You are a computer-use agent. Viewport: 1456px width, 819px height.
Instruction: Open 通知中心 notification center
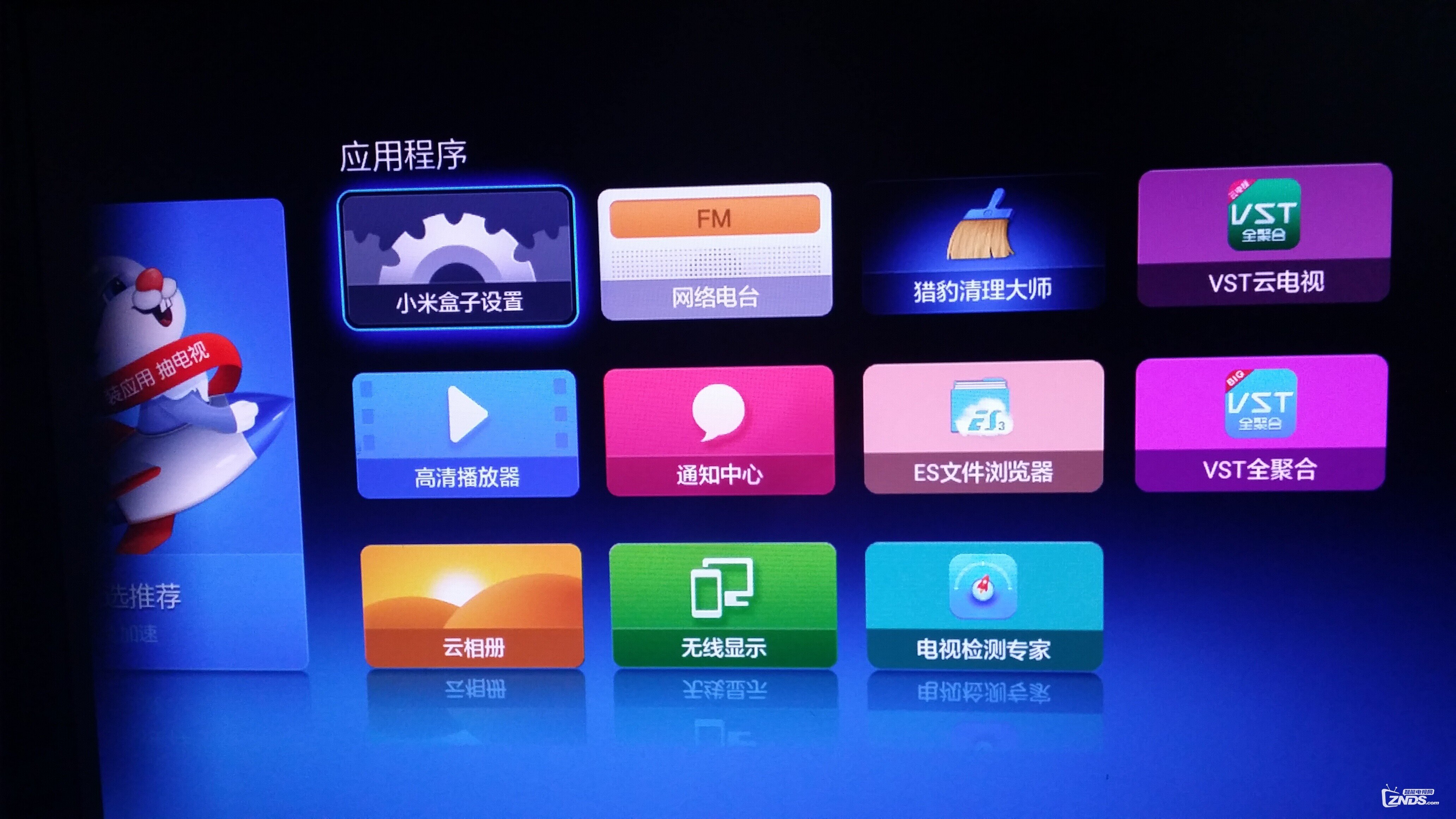[x=719, y=431]
